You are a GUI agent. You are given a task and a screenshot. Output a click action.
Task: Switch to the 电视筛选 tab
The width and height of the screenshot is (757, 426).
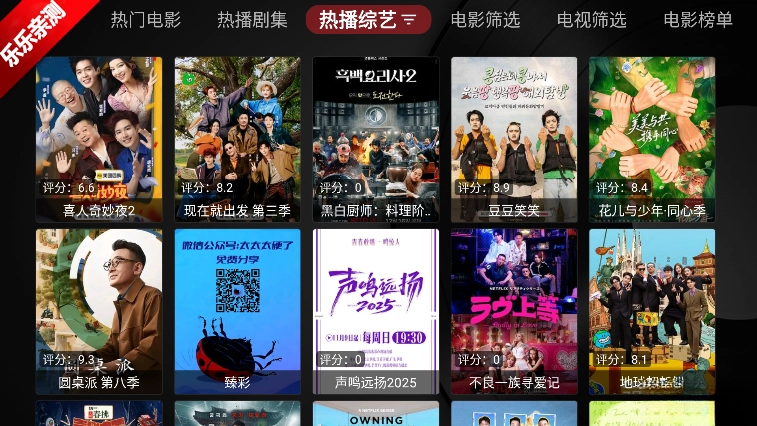[x=591, y=20]
